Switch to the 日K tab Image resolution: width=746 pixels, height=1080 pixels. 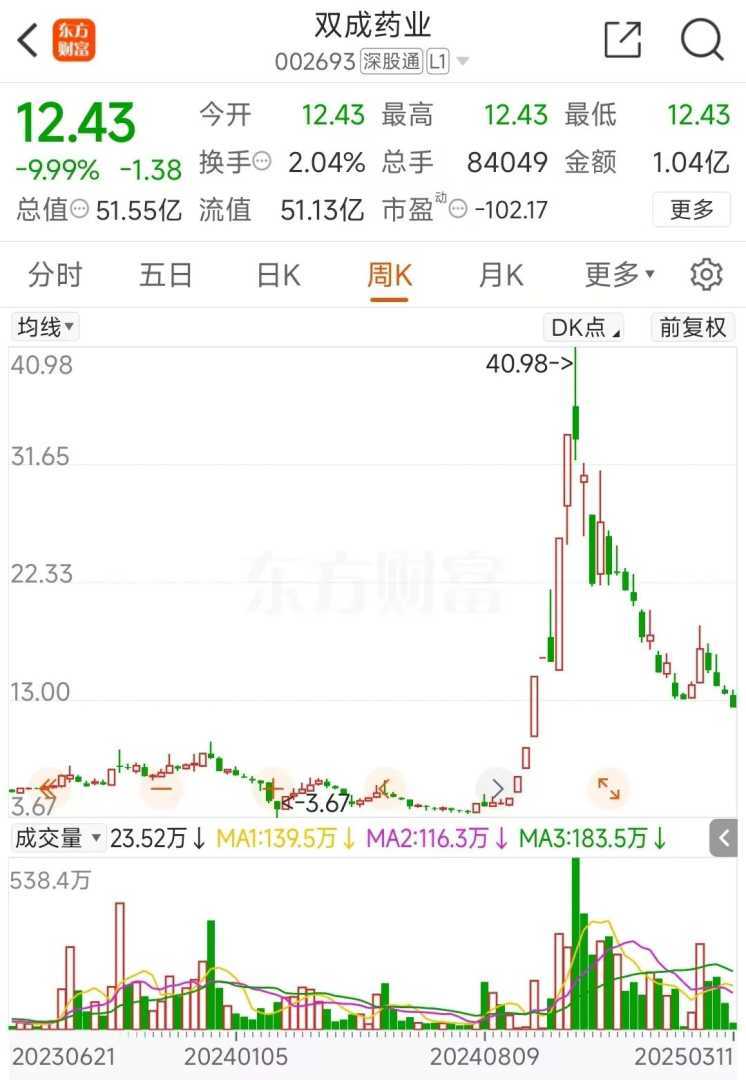pos(278,275)
